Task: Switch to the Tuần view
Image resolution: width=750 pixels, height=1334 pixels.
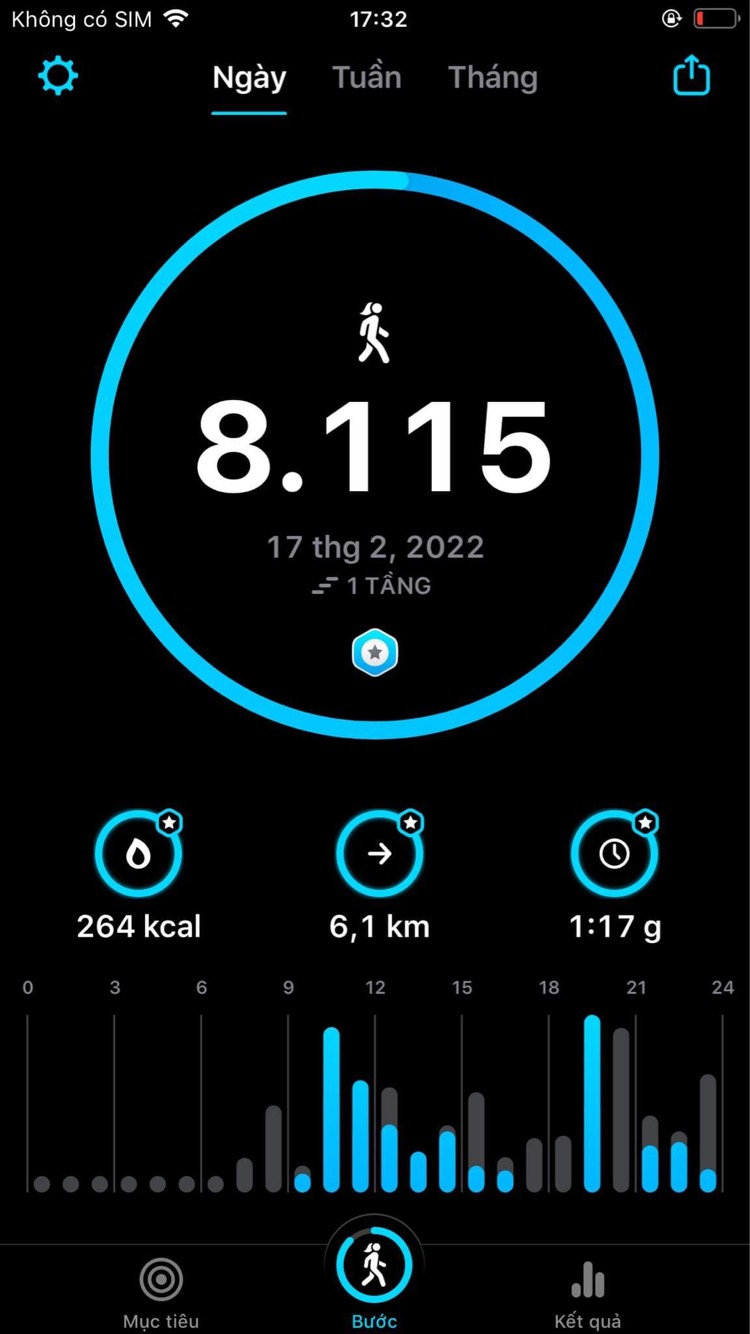Action: (x=366, y=78)
